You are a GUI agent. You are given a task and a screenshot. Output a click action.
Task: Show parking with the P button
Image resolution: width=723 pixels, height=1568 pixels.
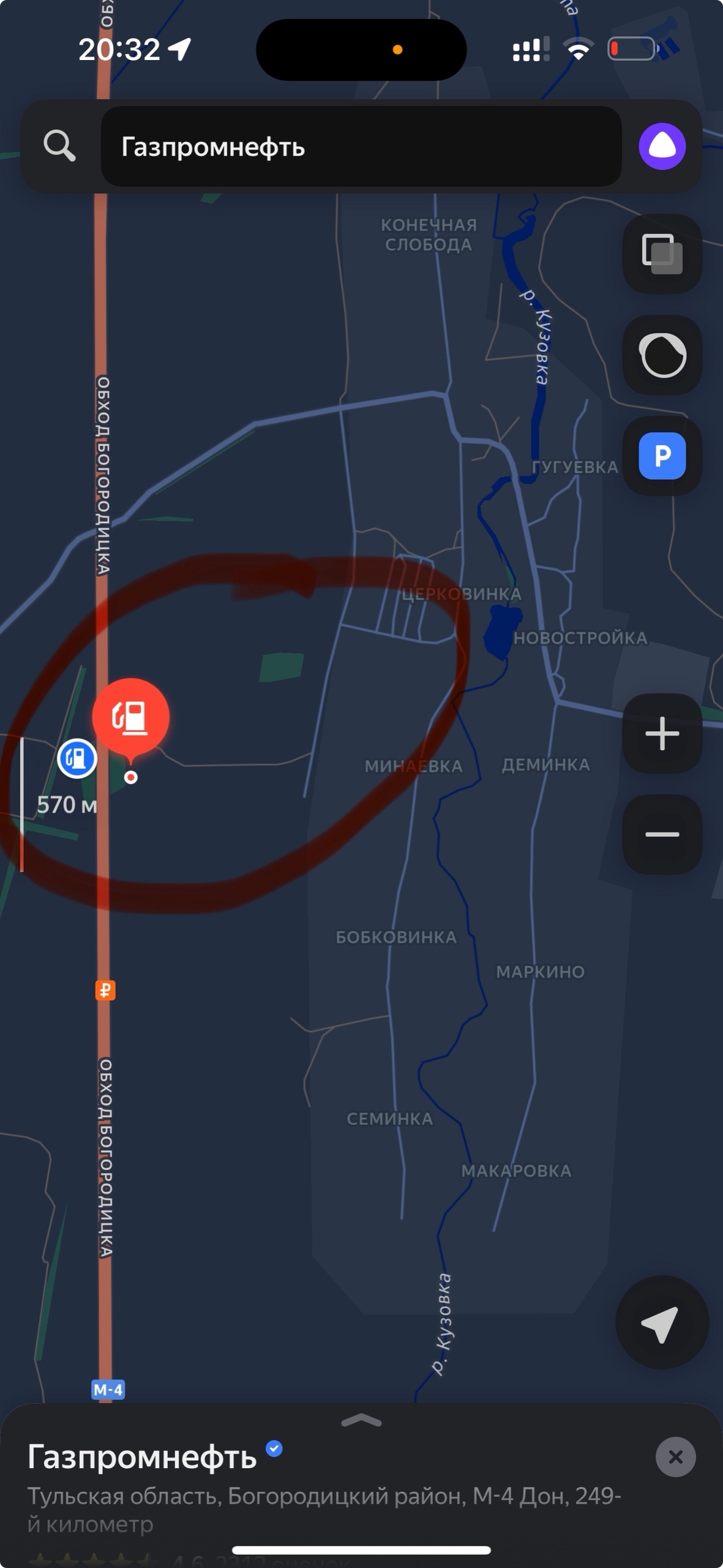point(662,456)
